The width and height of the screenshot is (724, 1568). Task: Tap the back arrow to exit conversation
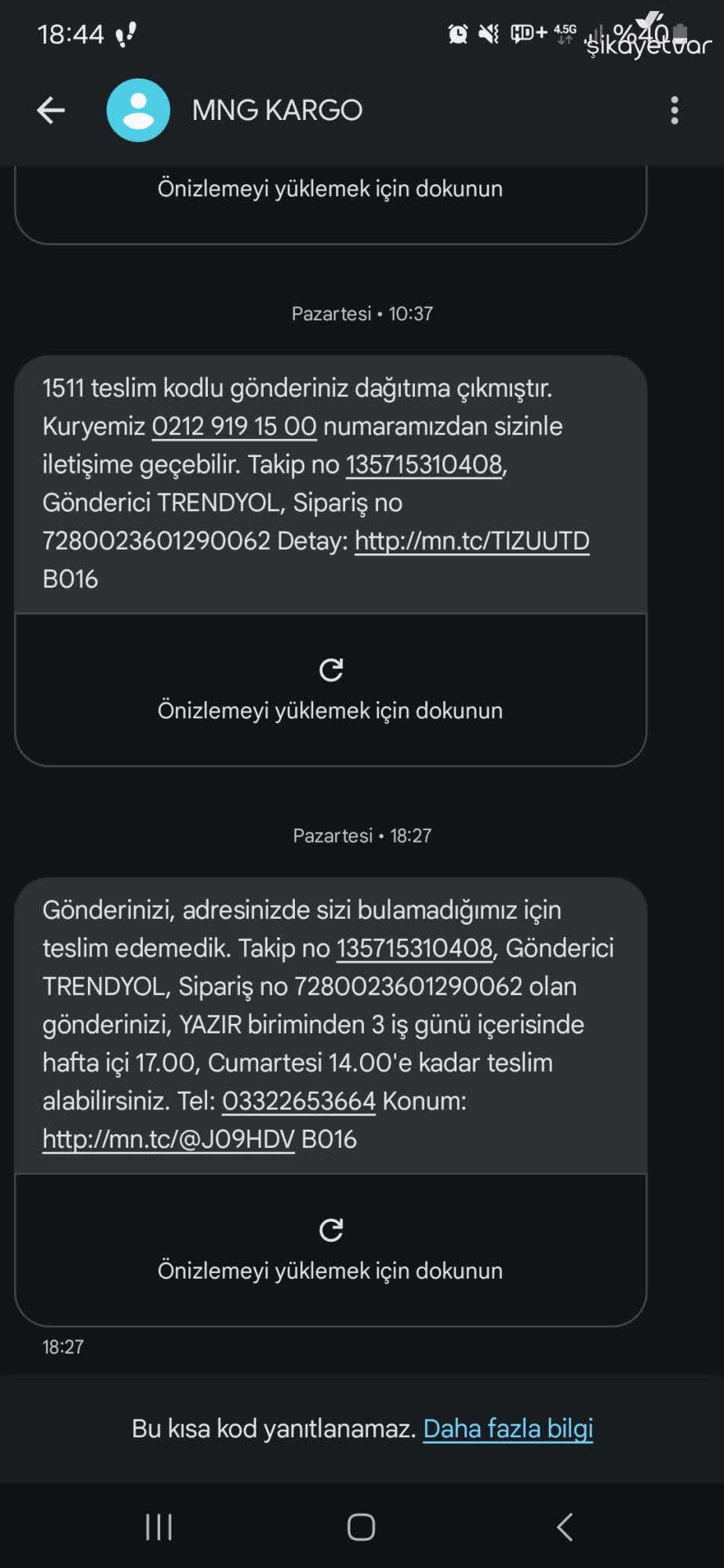point(50,110)
